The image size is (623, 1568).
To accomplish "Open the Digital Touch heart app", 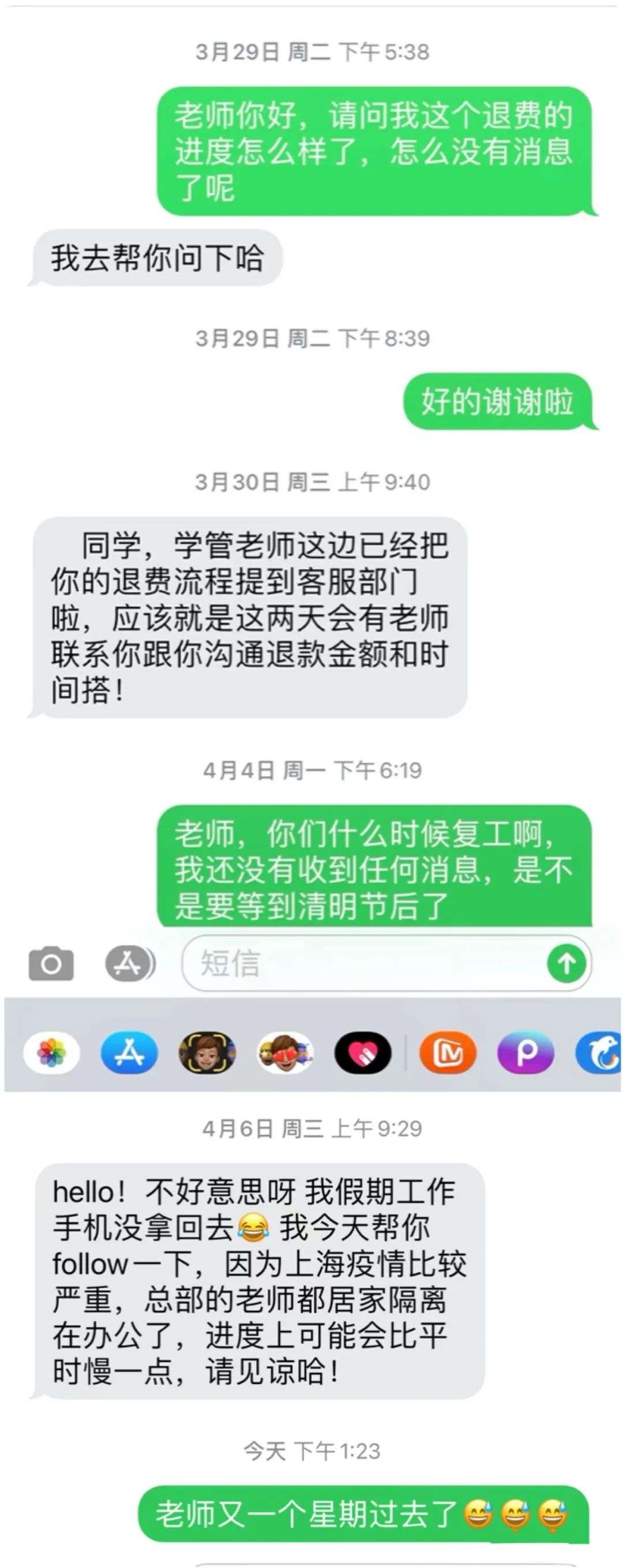I will point(363,1052).
